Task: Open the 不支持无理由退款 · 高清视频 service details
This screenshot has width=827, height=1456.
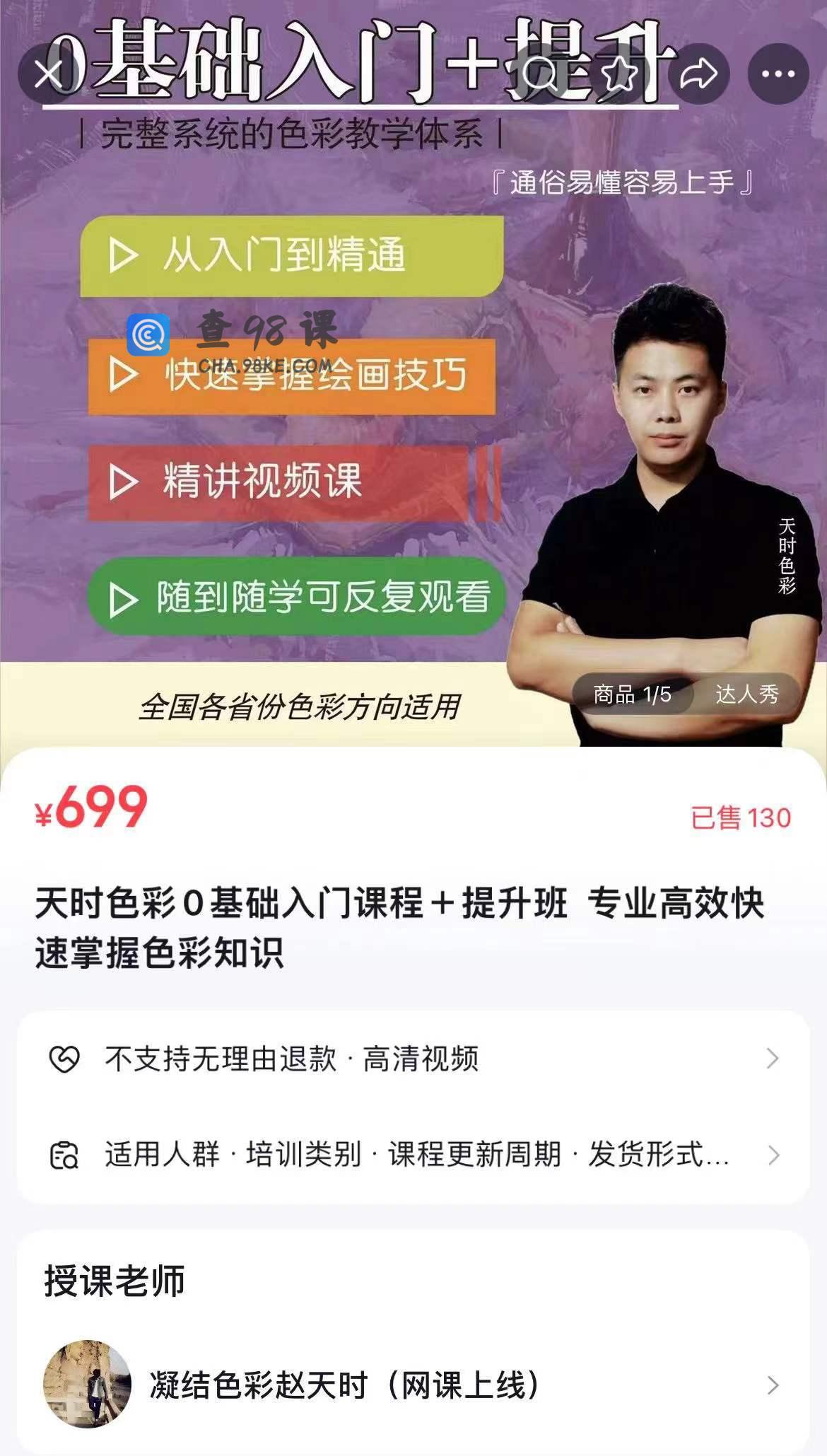Action: coord(413,1059)
